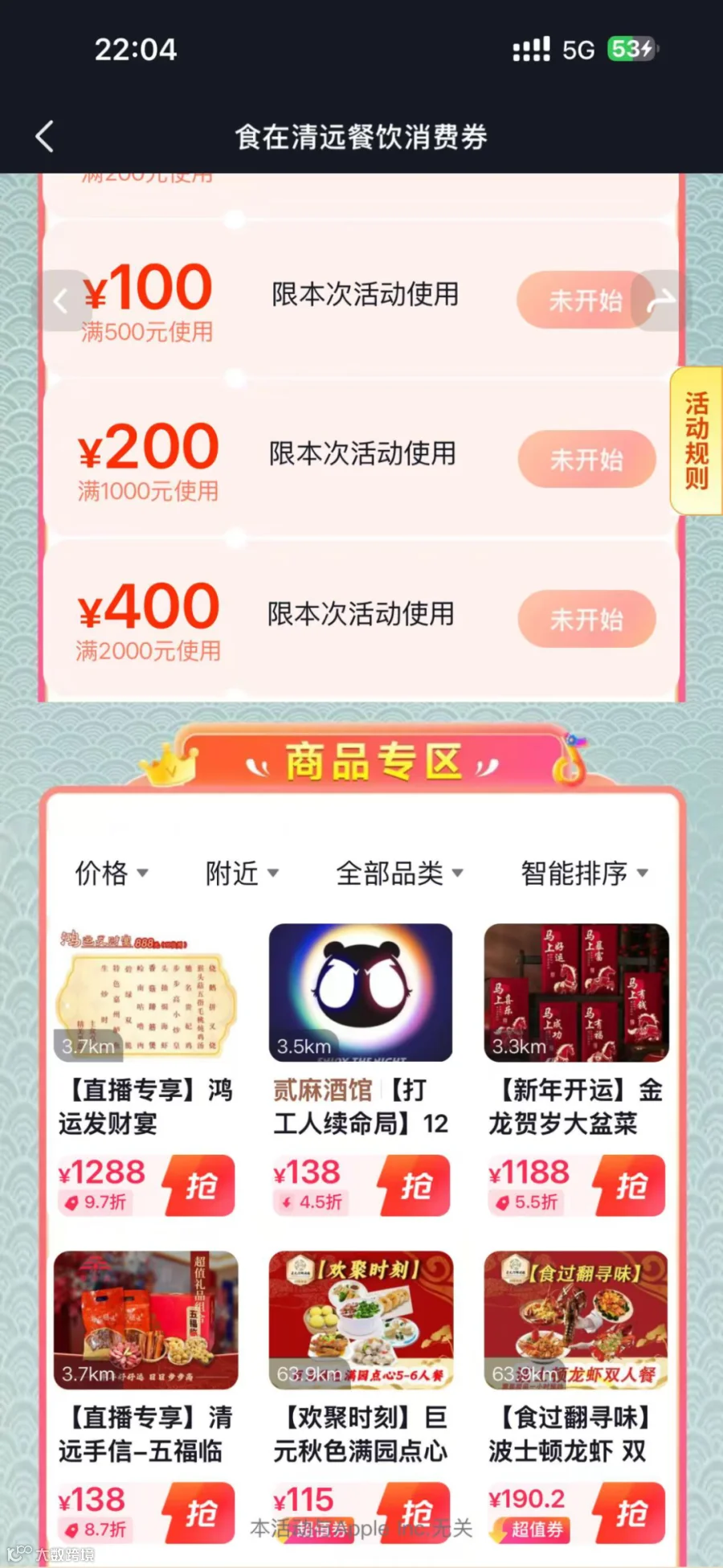Tap the 抢 grab icon on 贰麻酒馆 deal
This screenshot has width=723, height=1568.
pos(414,1185)
